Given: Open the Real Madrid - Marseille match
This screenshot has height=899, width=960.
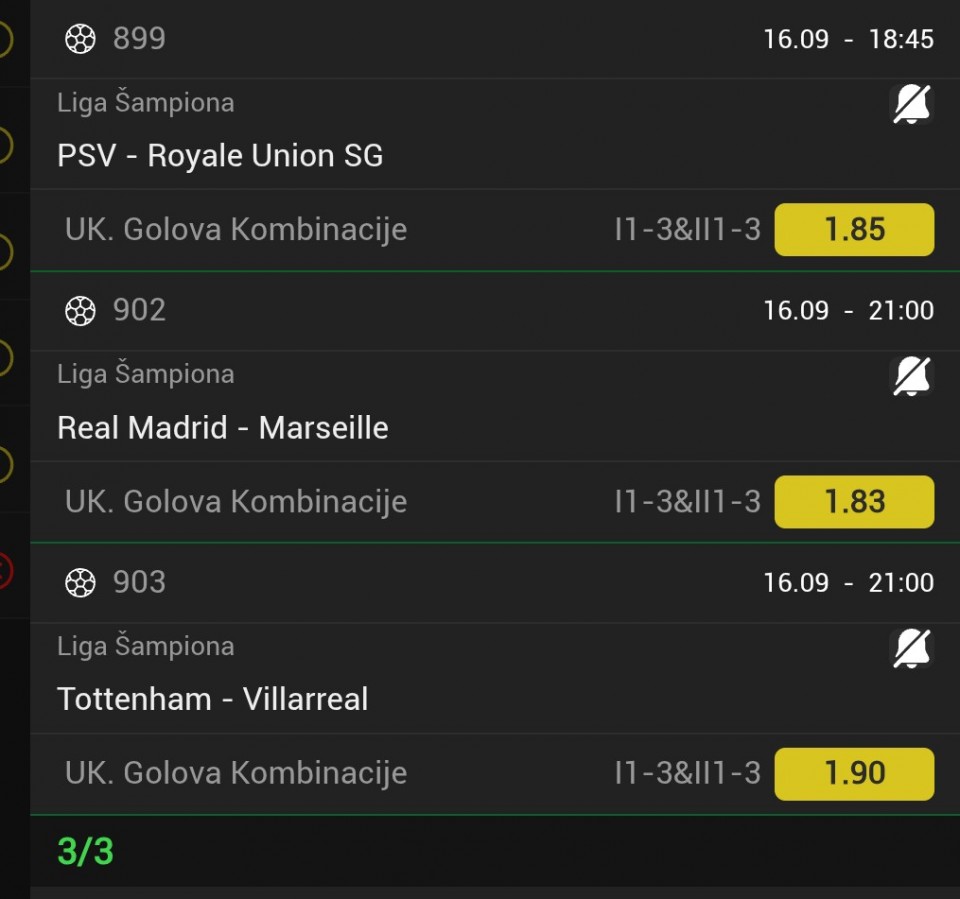Looking at the screenshot, I should point(223,428).
